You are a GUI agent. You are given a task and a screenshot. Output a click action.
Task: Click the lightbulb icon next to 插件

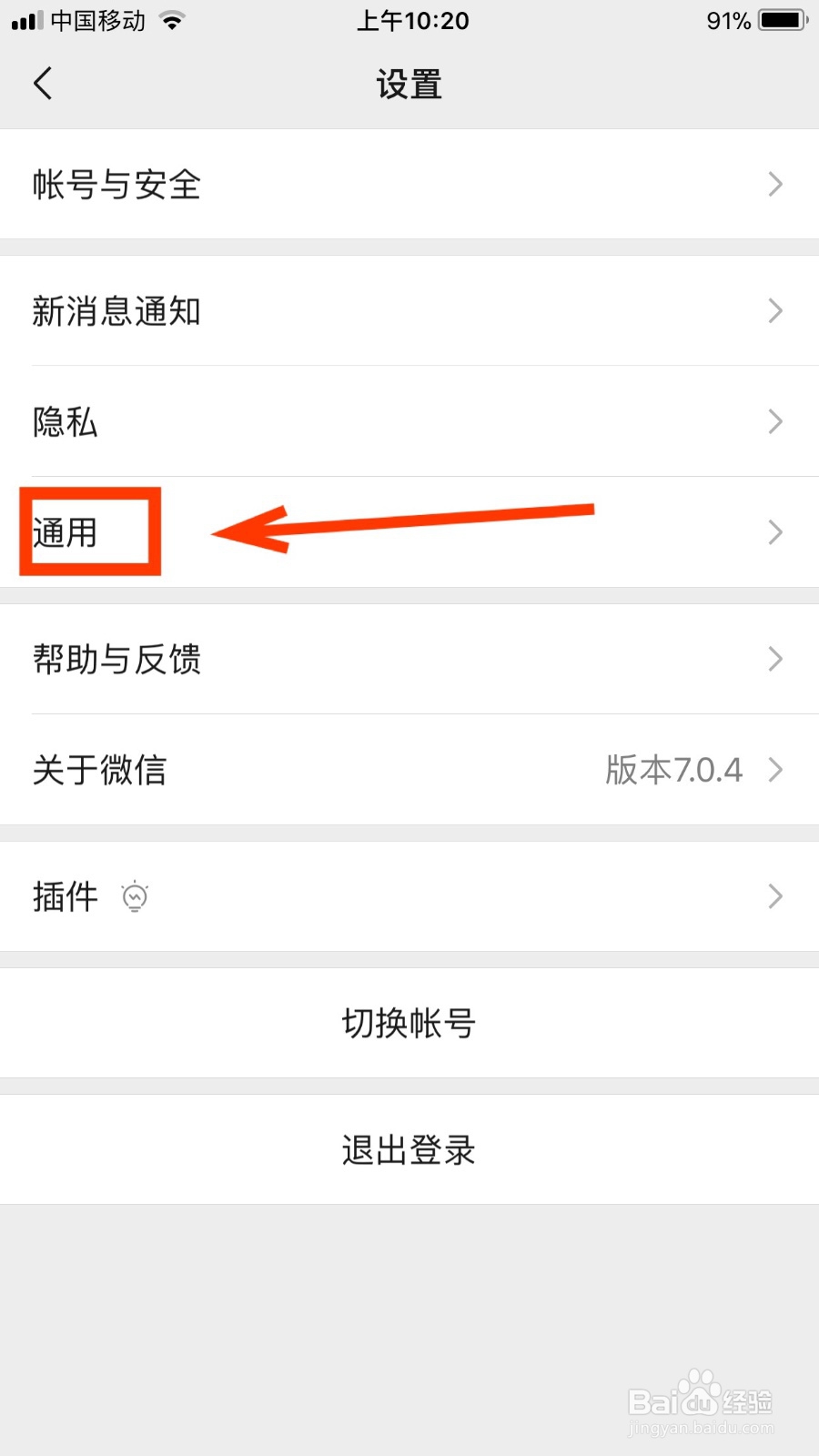pyautogui.click(x=135, y=896)
